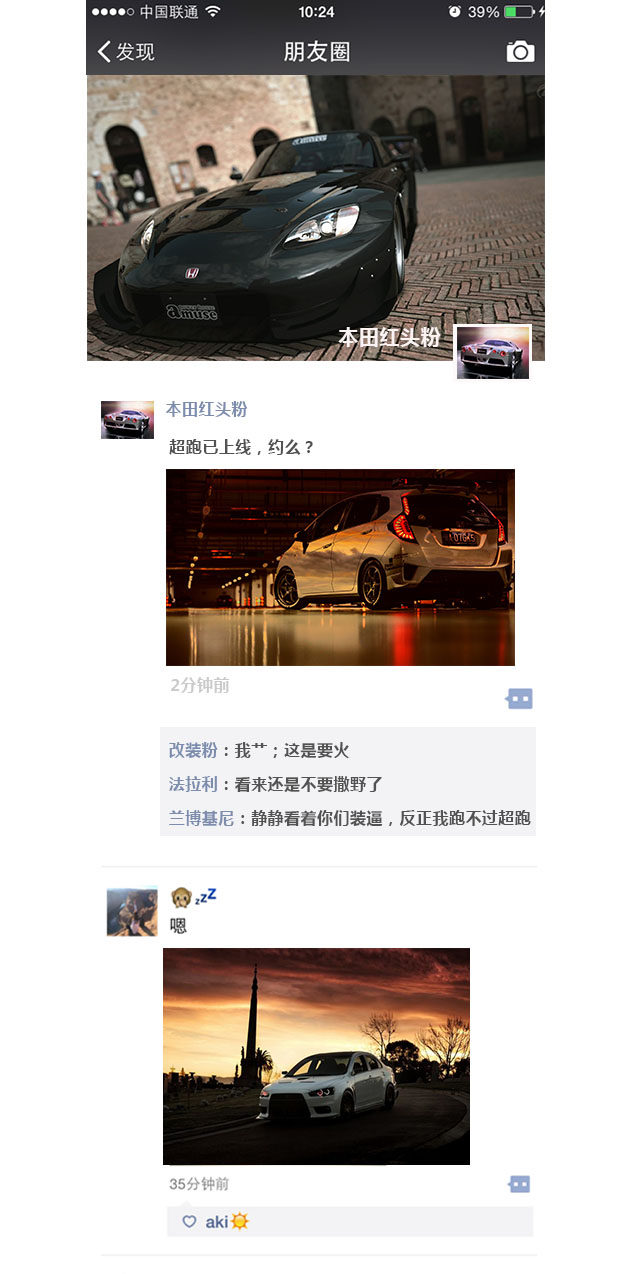View the white hatchback photo in 本田红头粉's post
Viewport: 640px width, 1274px height.
click(x=340, y=567)
